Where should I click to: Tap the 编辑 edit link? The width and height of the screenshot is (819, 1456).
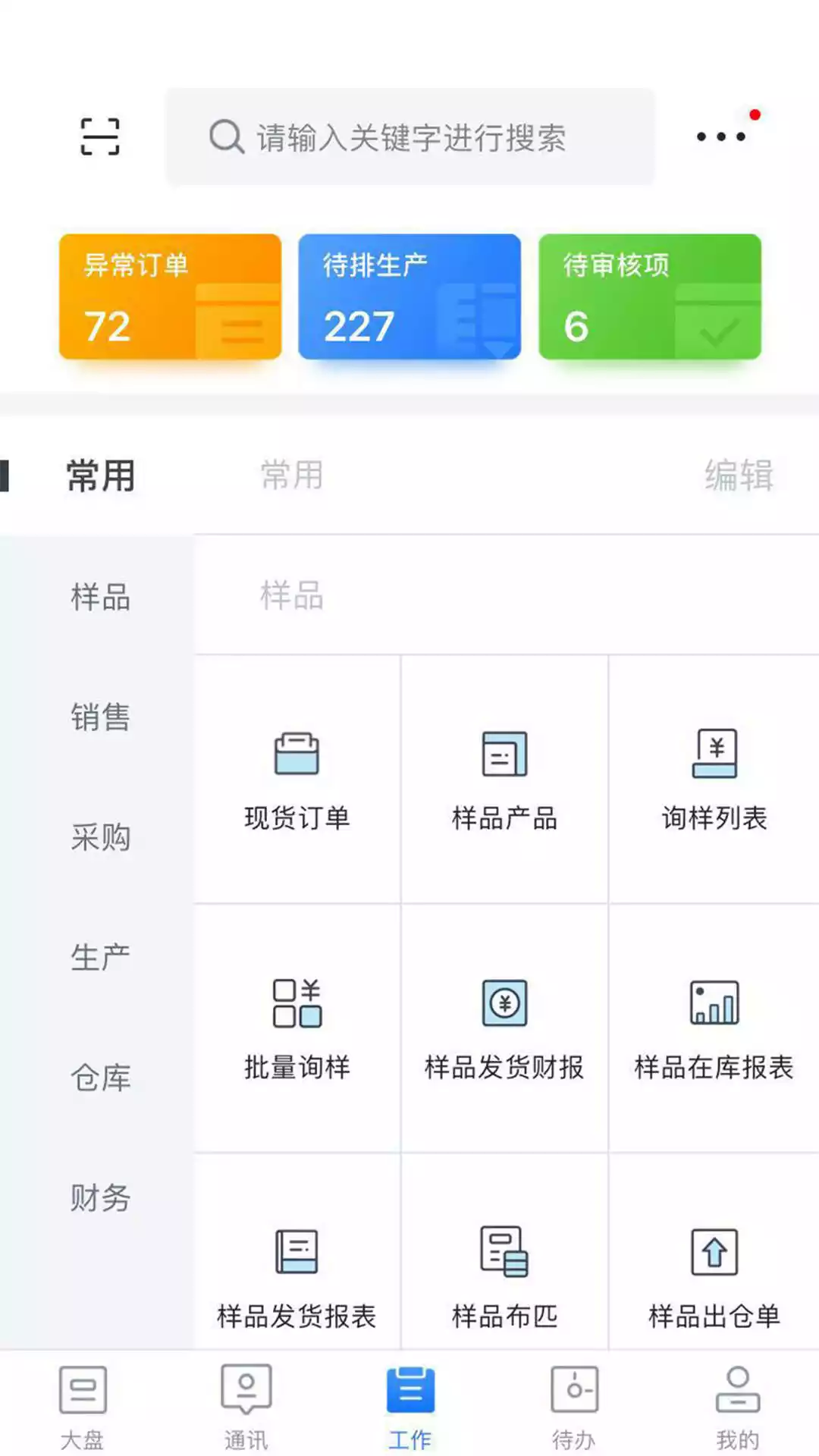(738, 476)
